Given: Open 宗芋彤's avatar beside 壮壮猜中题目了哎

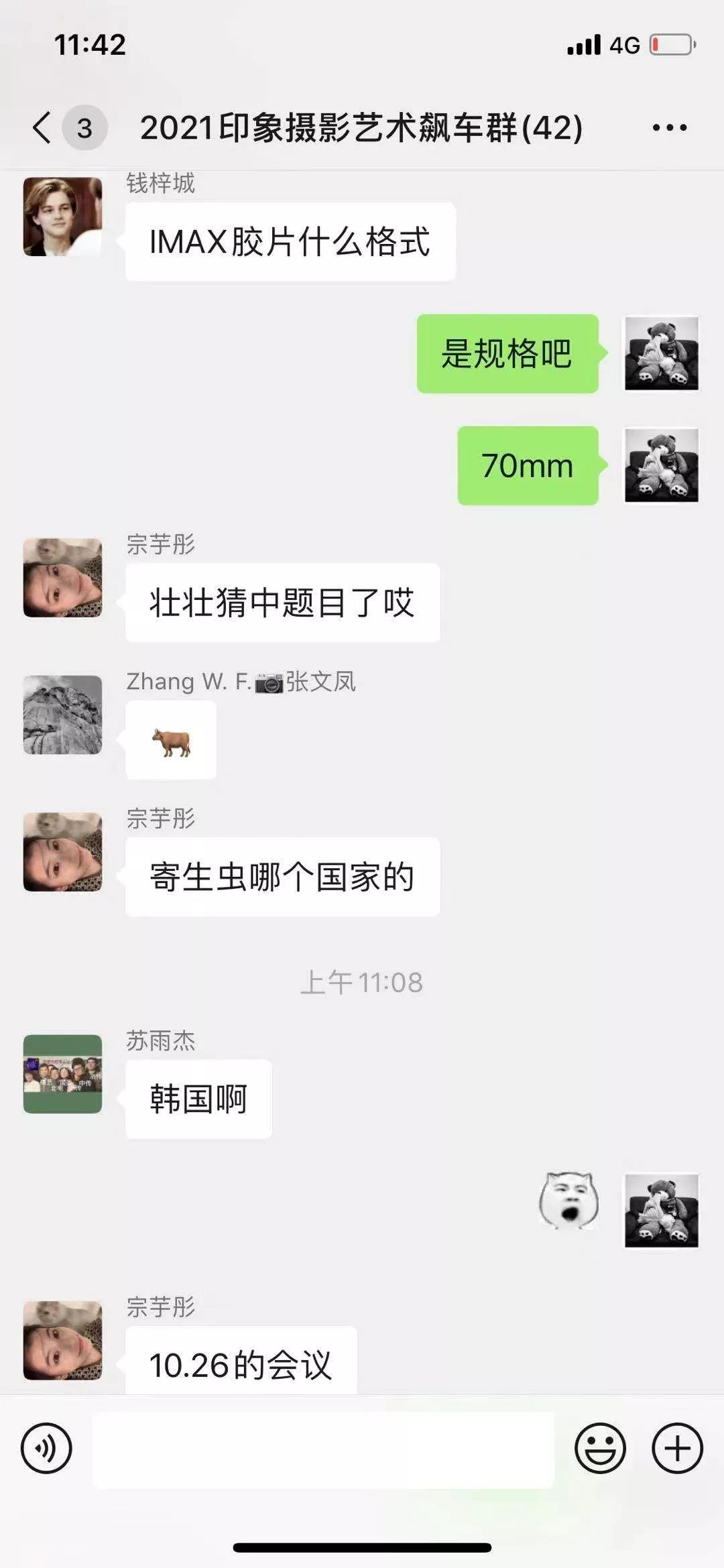Looking at the screenshot, I should point(62,578).
